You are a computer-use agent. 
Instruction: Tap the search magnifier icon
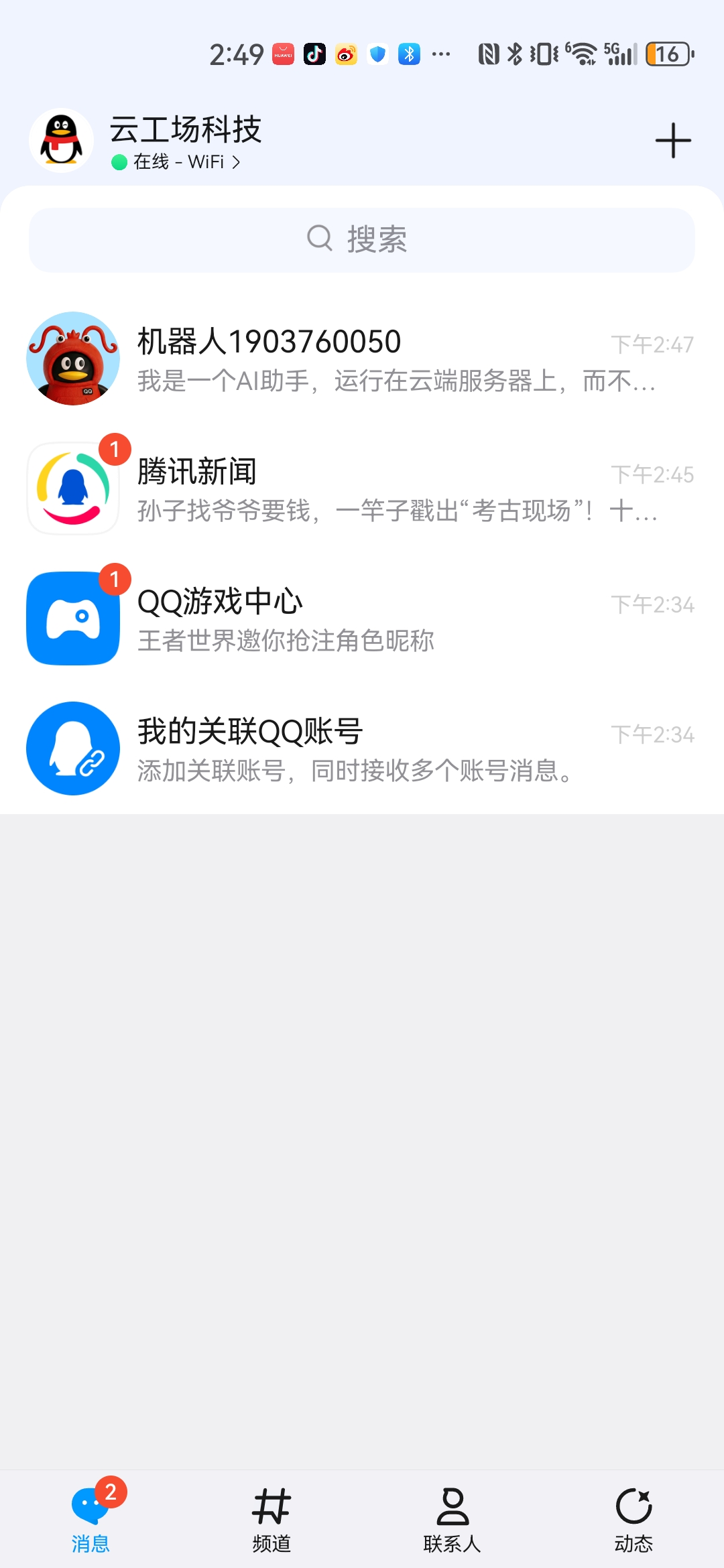point(320,239)
